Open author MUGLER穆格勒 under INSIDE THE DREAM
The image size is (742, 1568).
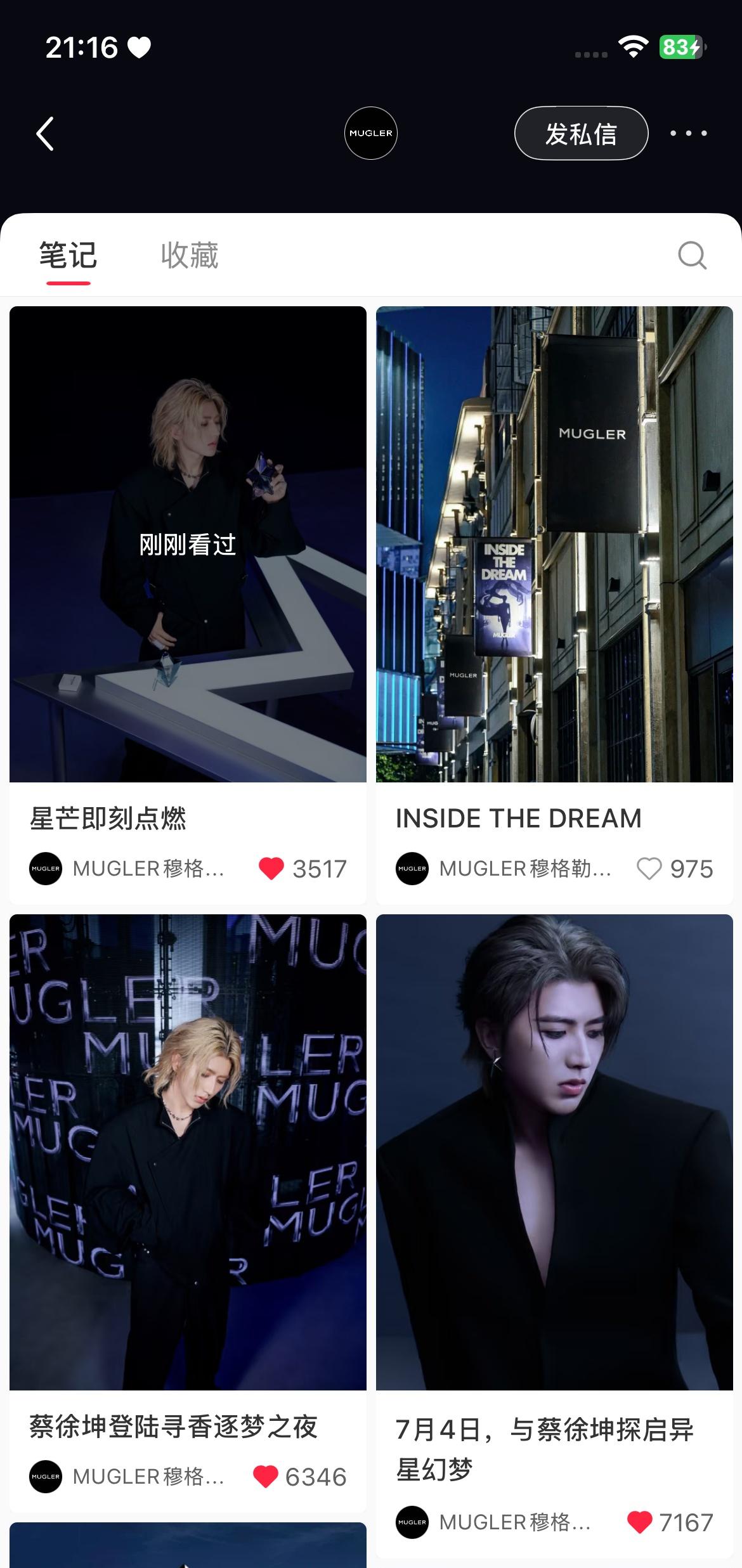pos(504,869)
